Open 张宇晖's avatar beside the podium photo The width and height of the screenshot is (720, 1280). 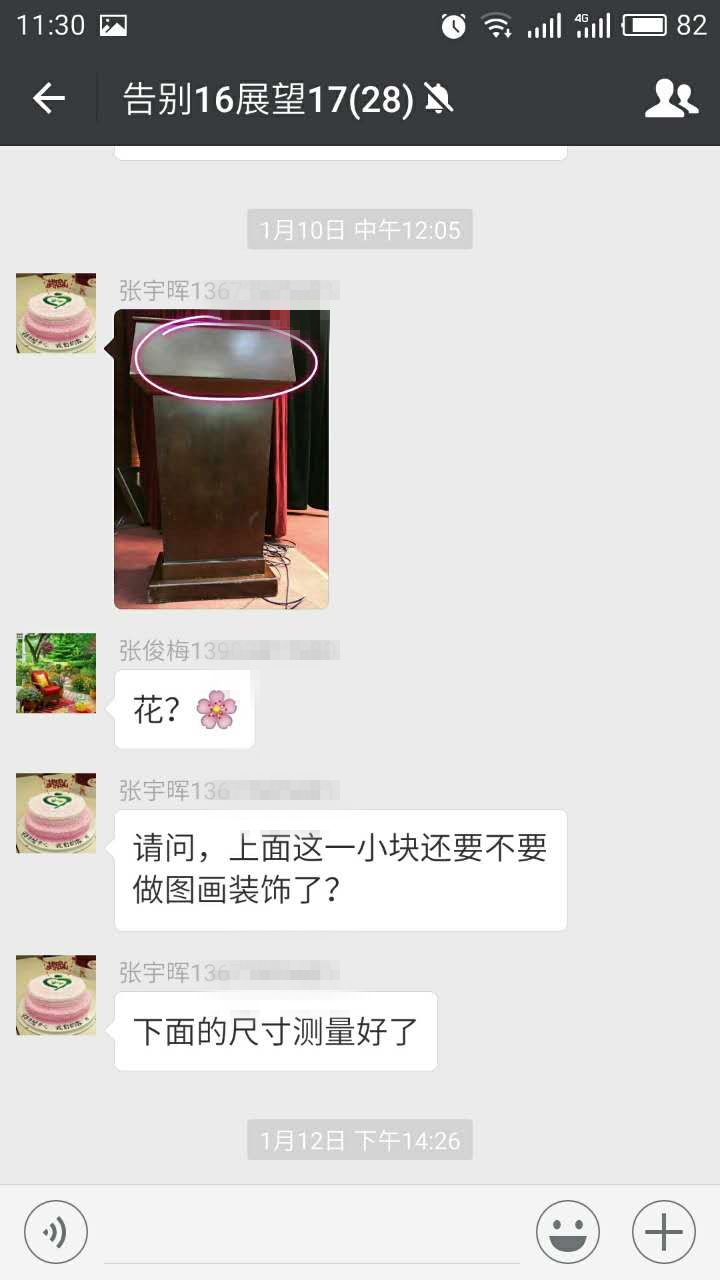(56, 313)
